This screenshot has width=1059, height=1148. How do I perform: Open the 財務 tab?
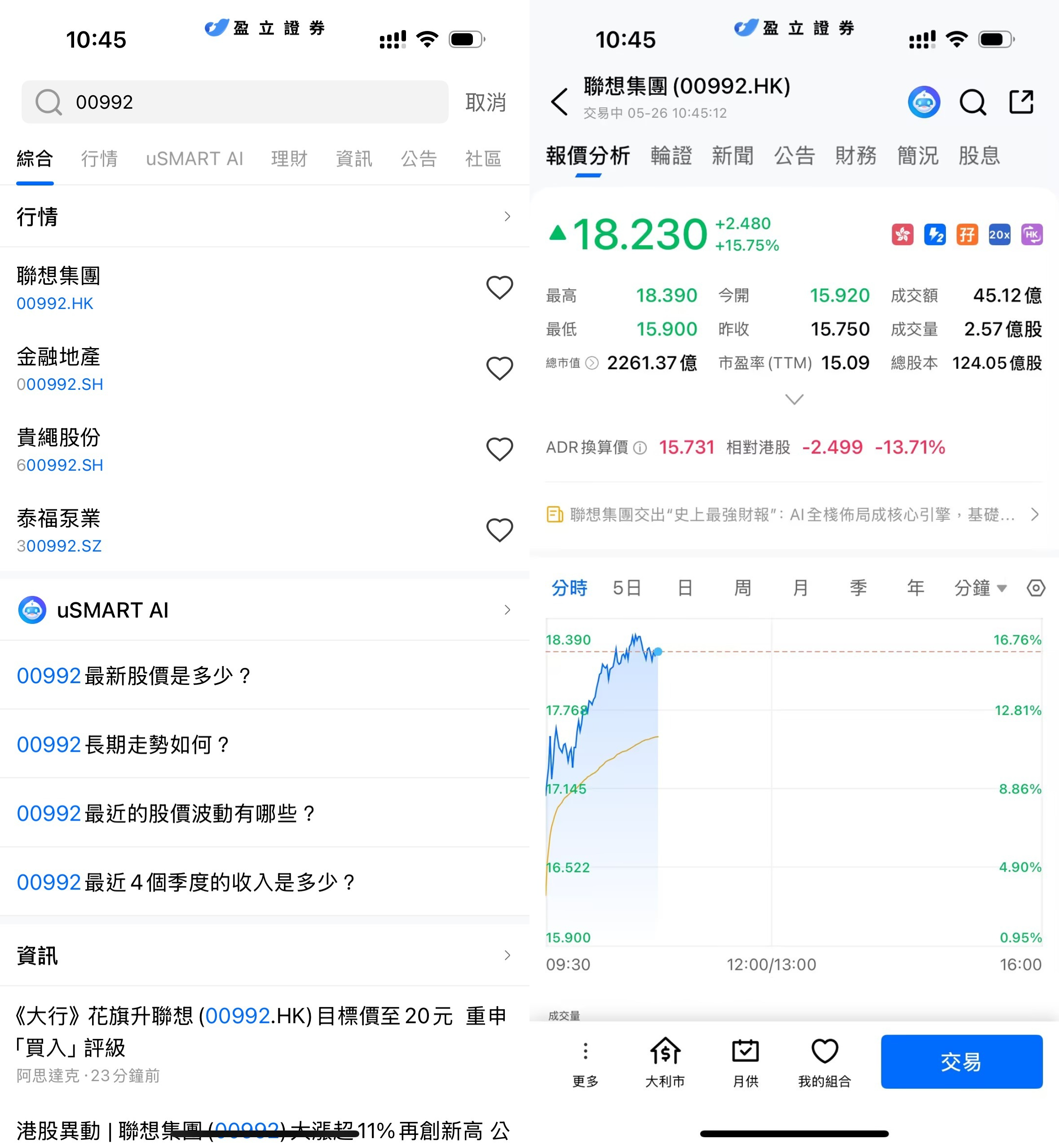pyautogui.click(x=856, y=156)
